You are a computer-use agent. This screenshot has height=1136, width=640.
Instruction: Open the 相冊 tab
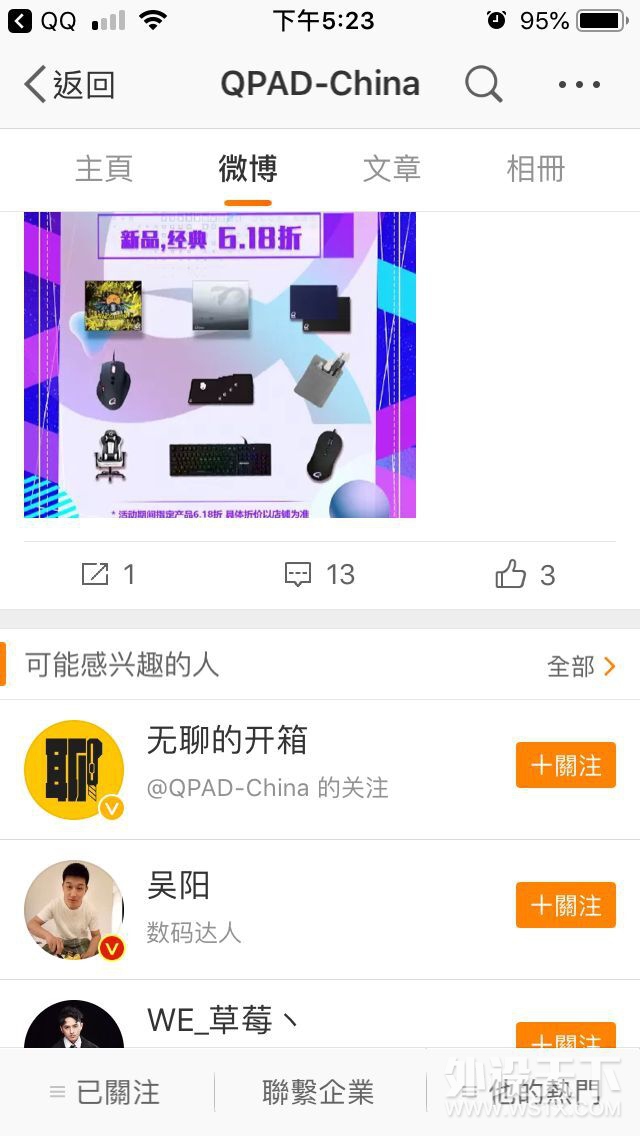click(535, 169)
